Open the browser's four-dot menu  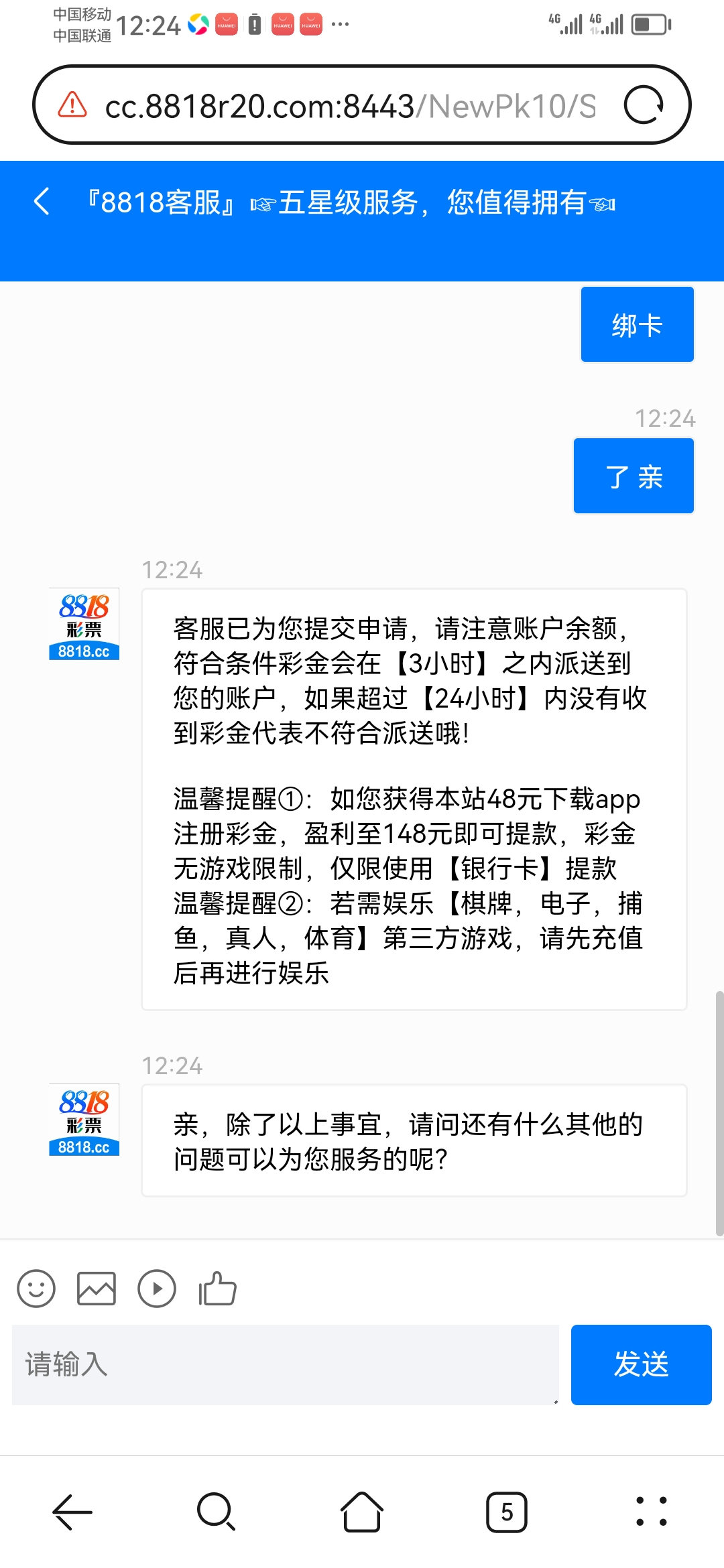click(651, 1512)
